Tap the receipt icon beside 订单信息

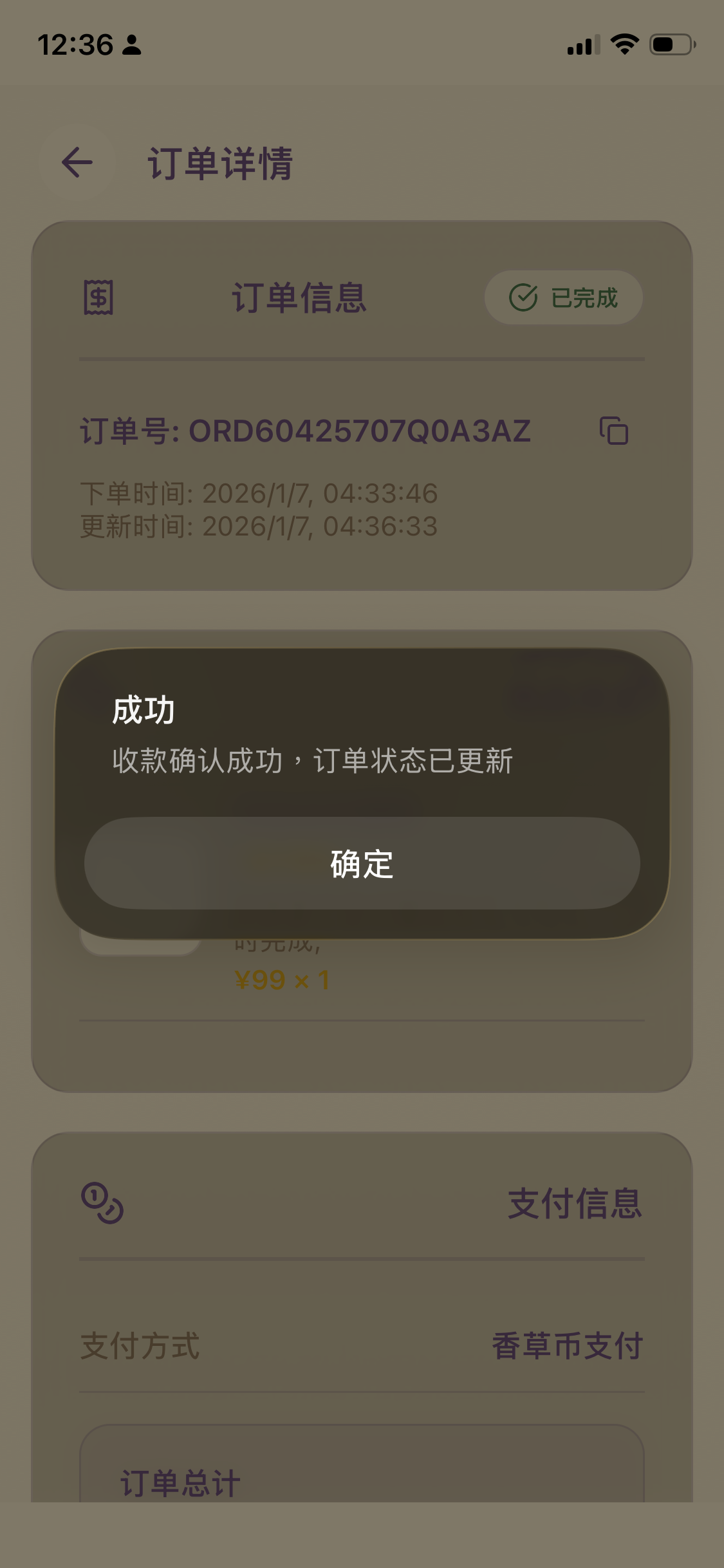pos(100,297)
